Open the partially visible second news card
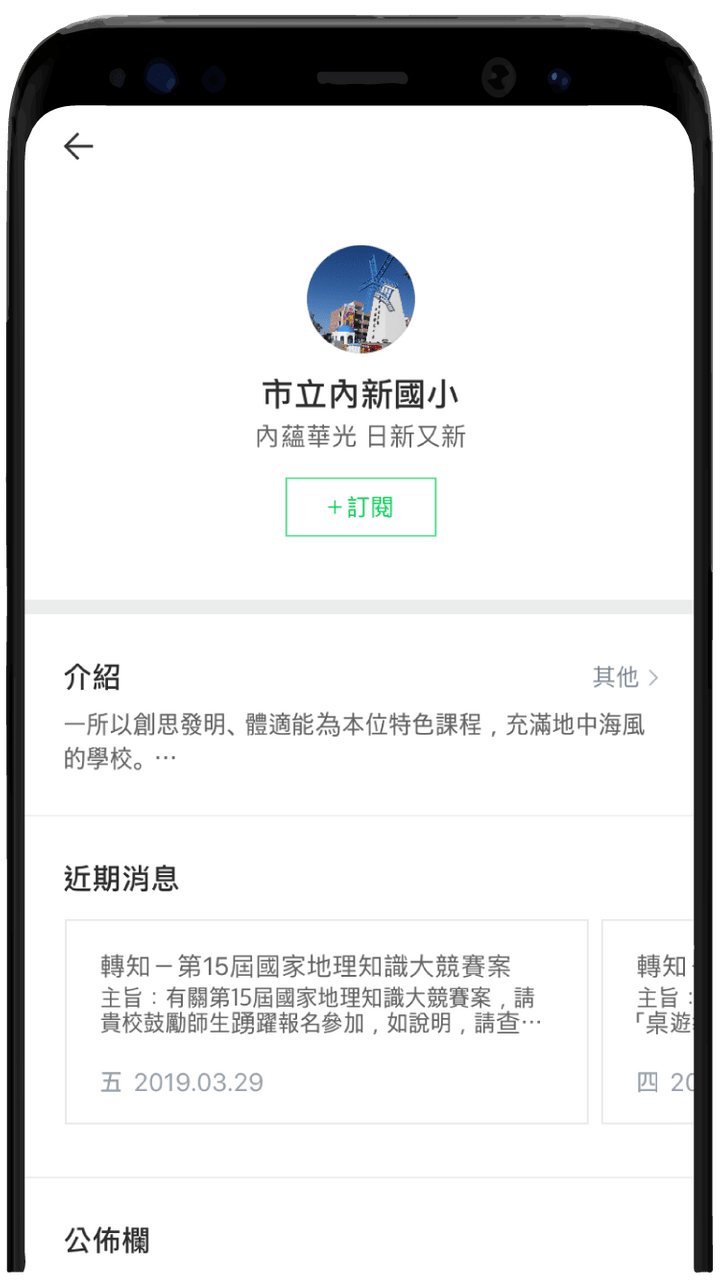This screenshot has height=1281, width=720. coord(650,1022)
